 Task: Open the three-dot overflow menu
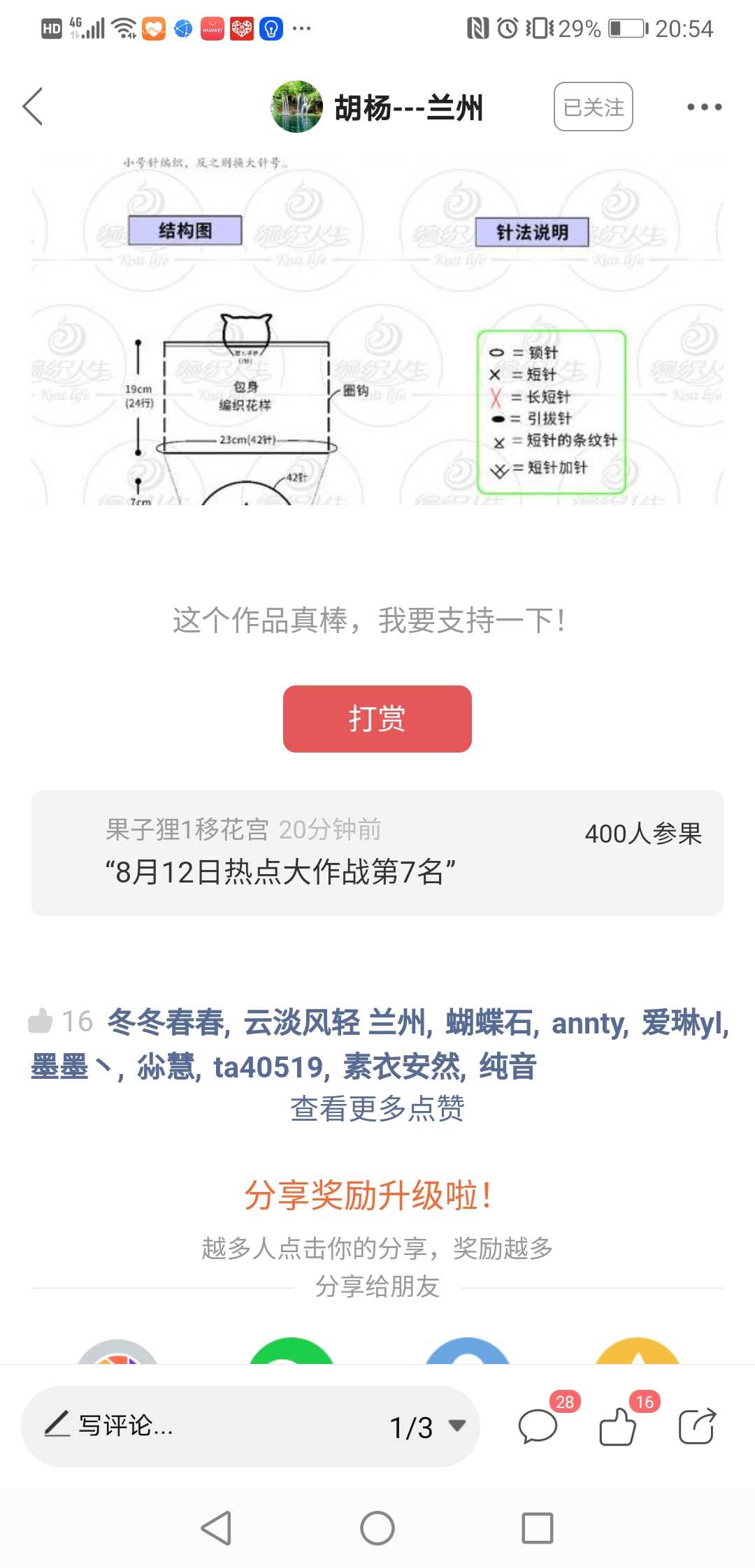click(x=703, y=107)
